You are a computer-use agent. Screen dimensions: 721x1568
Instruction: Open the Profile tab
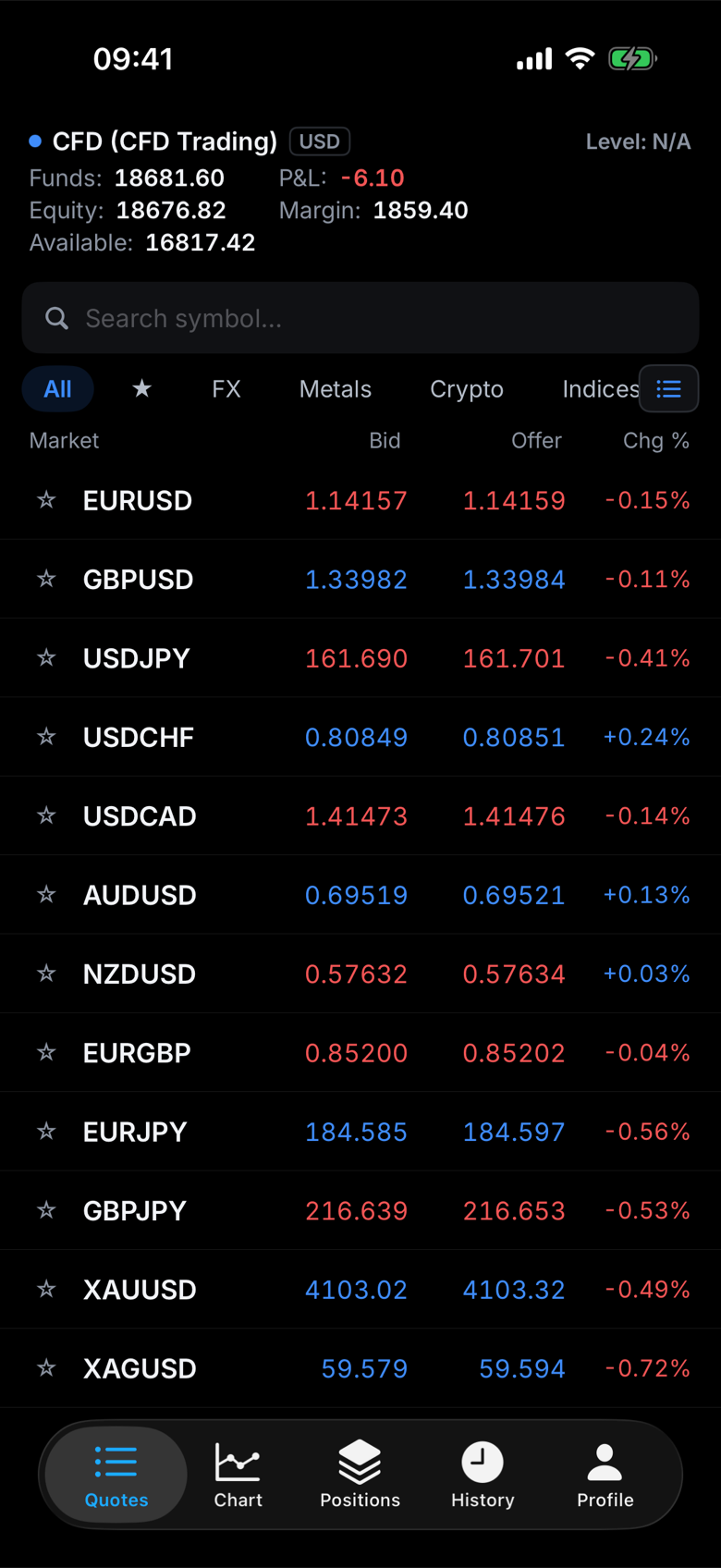605,1475
